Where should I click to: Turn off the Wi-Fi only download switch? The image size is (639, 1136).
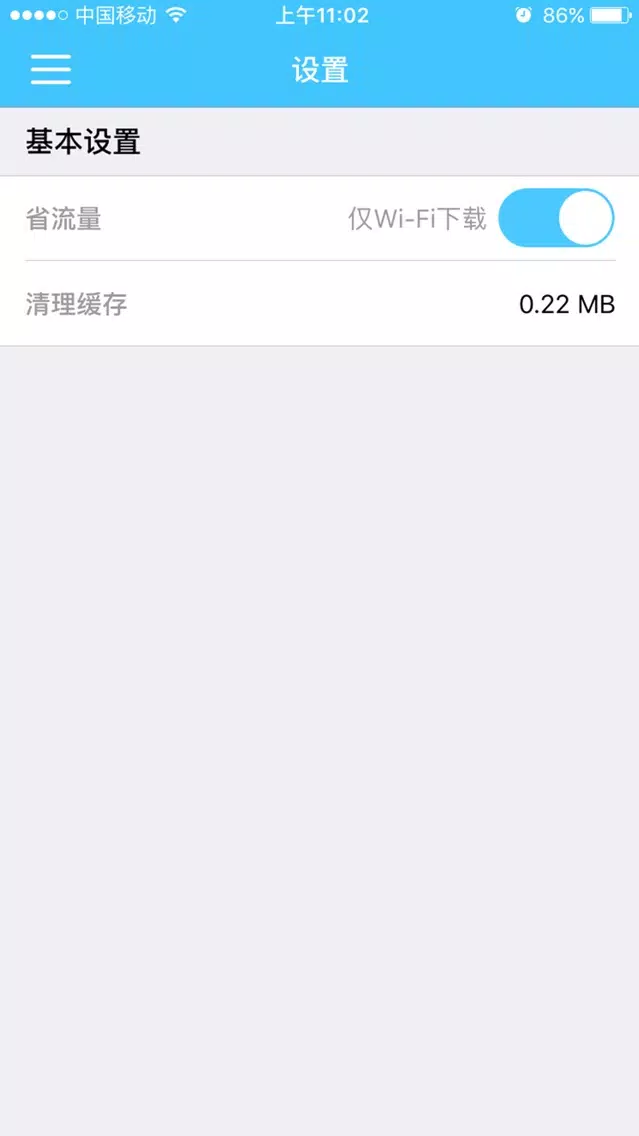556,218
